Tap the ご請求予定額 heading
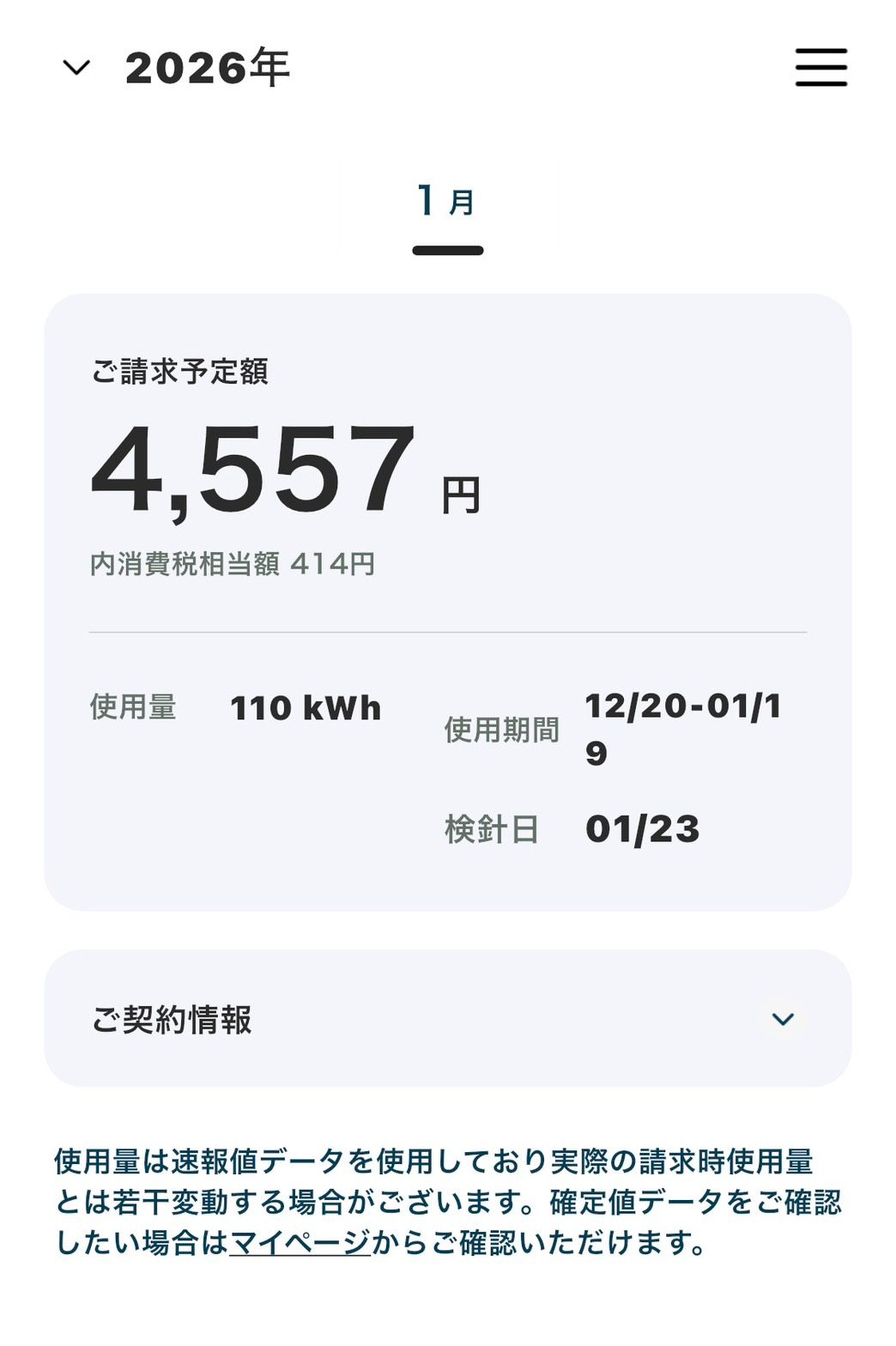 180,373
